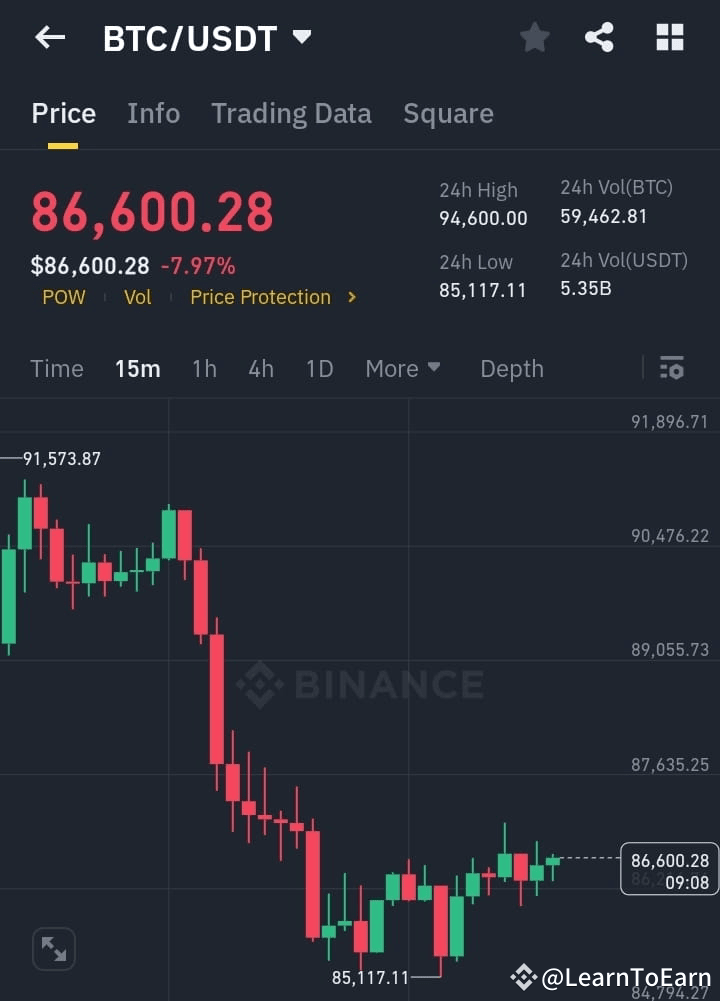Share the chart via the share icon

click(600, 37)
